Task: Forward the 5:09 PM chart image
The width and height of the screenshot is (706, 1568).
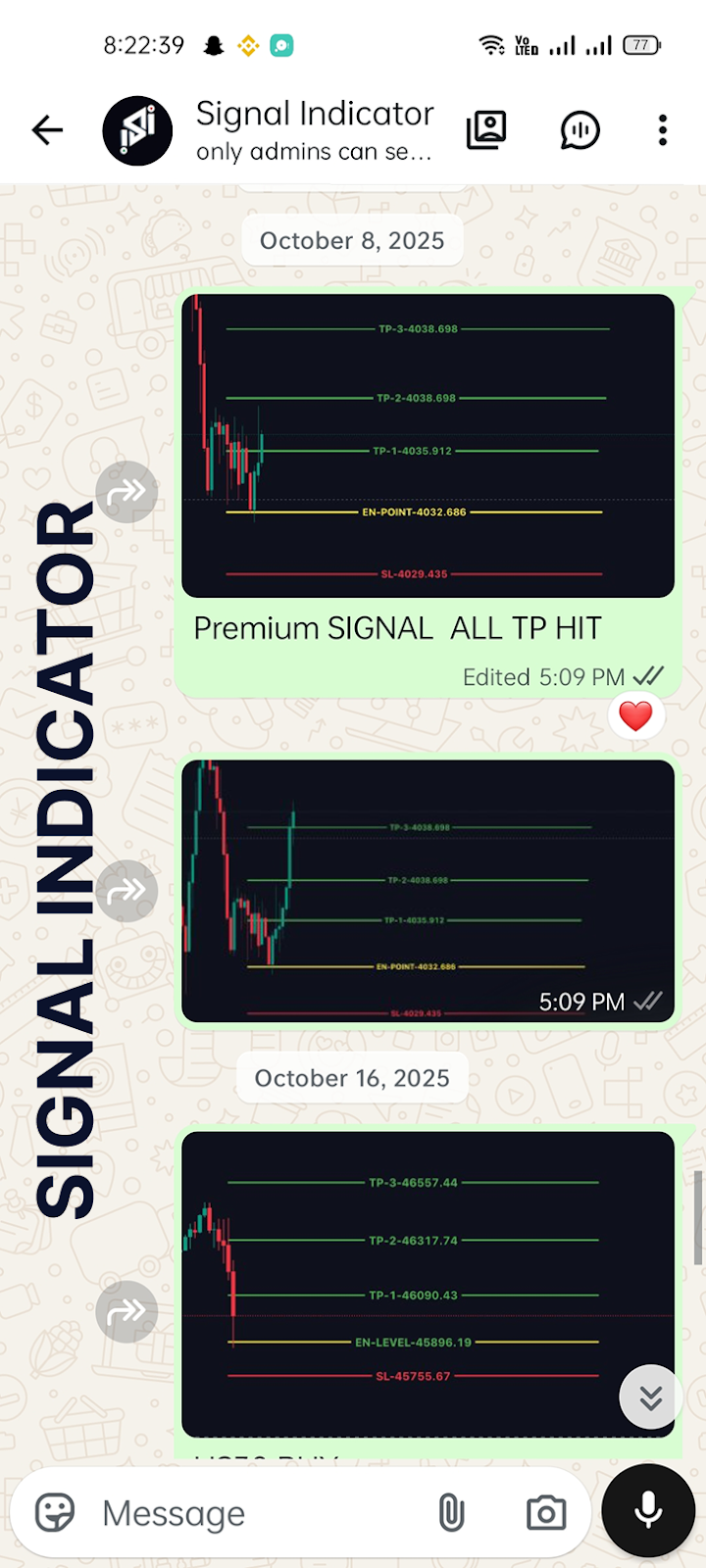Action: [x=126, y=891]
